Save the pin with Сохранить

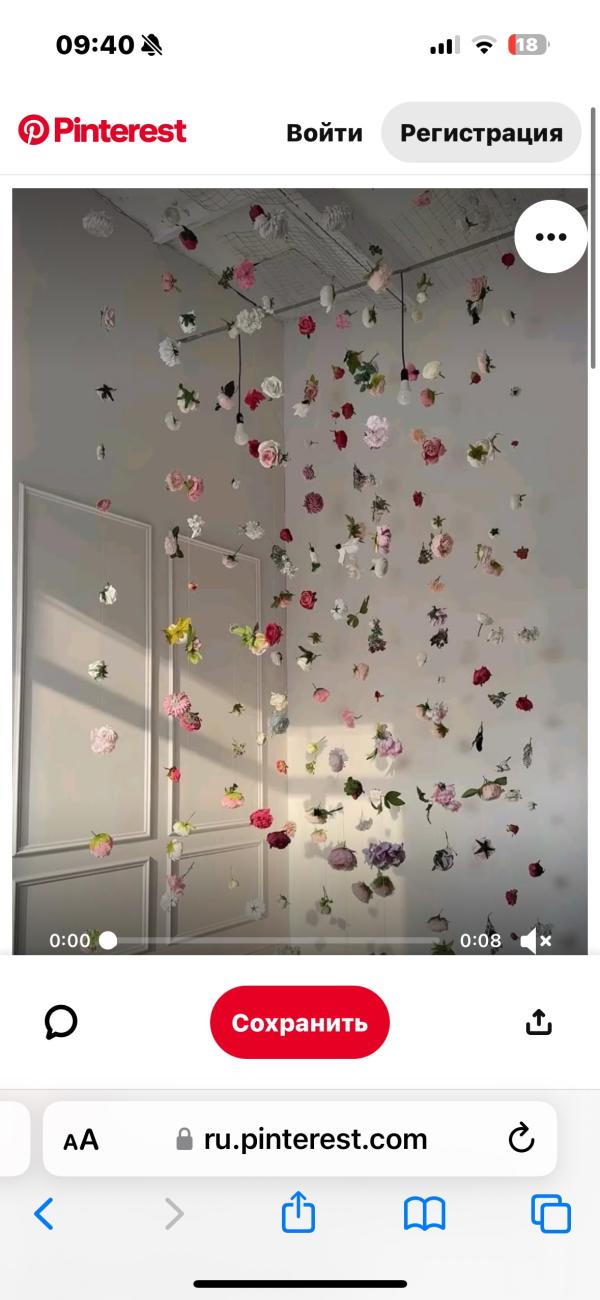[x=299, y=1023]
